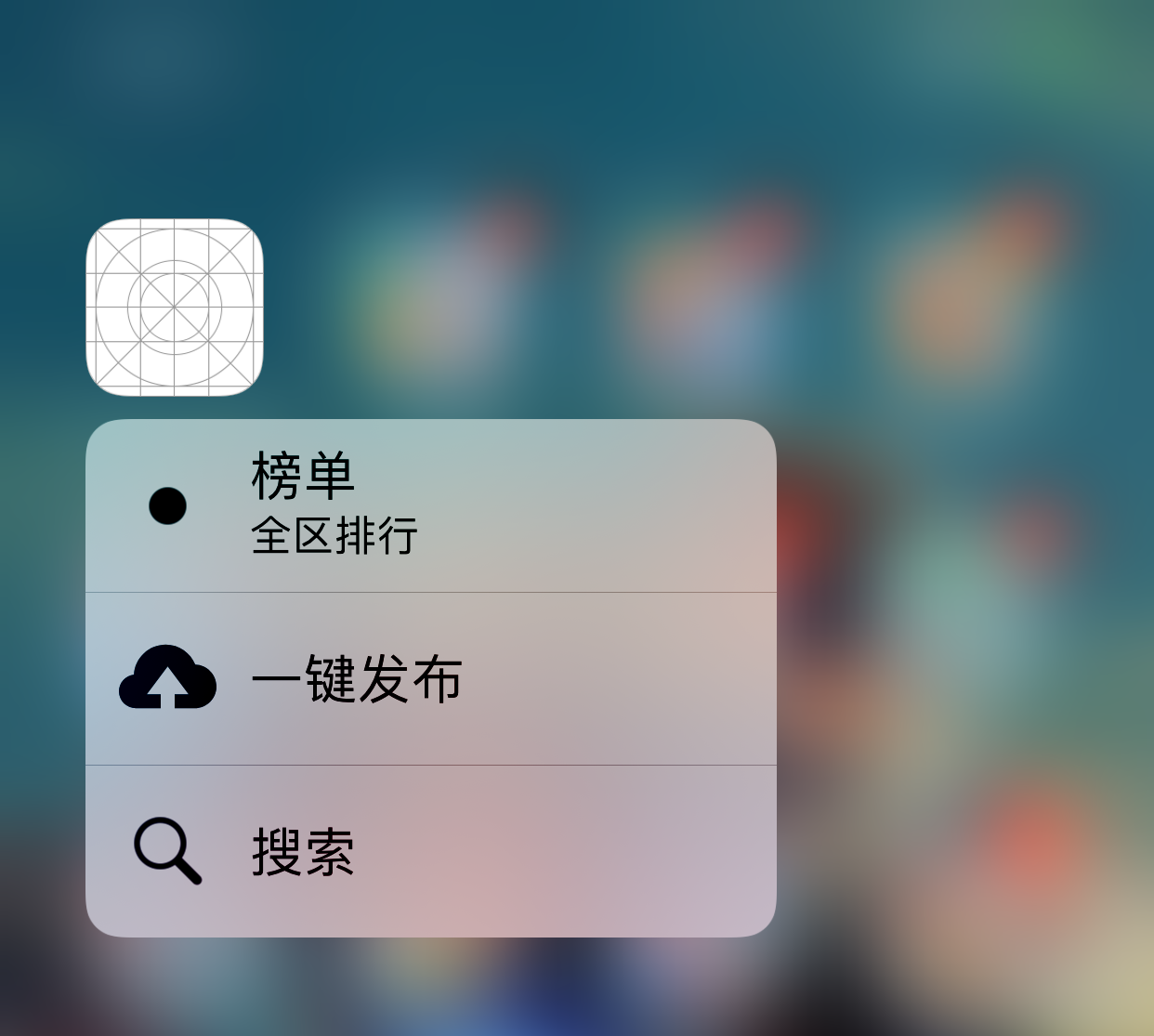The height and width of the screenshot is (1036, 1154).
Task: Tap the placeholder app icon above the menu
Action: coord(175,308)
